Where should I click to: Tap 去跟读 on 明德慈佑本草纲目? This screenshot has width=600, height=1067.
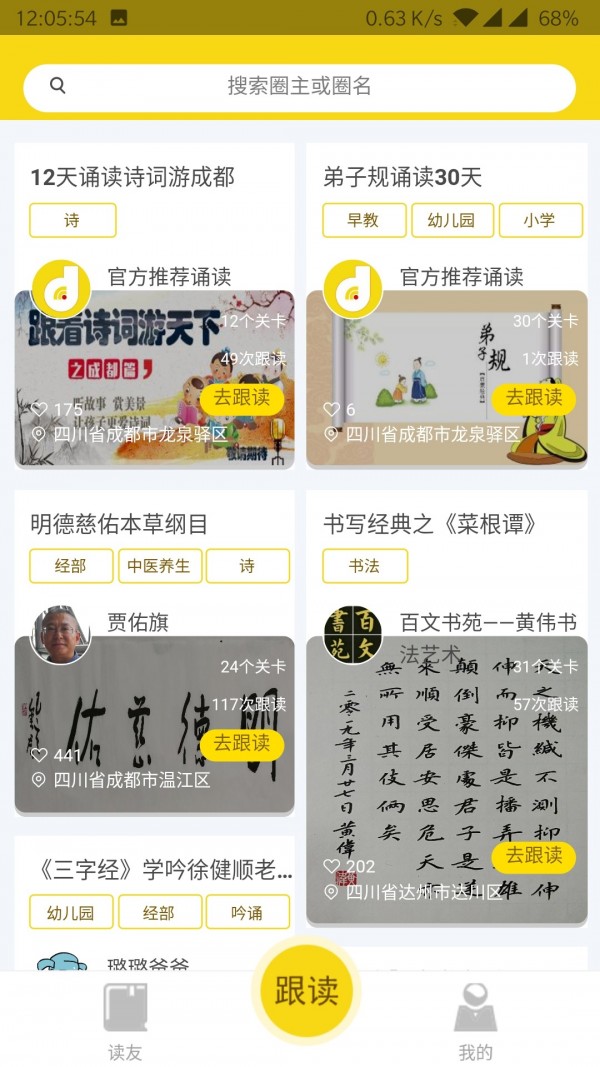click(x=241, y=744)
